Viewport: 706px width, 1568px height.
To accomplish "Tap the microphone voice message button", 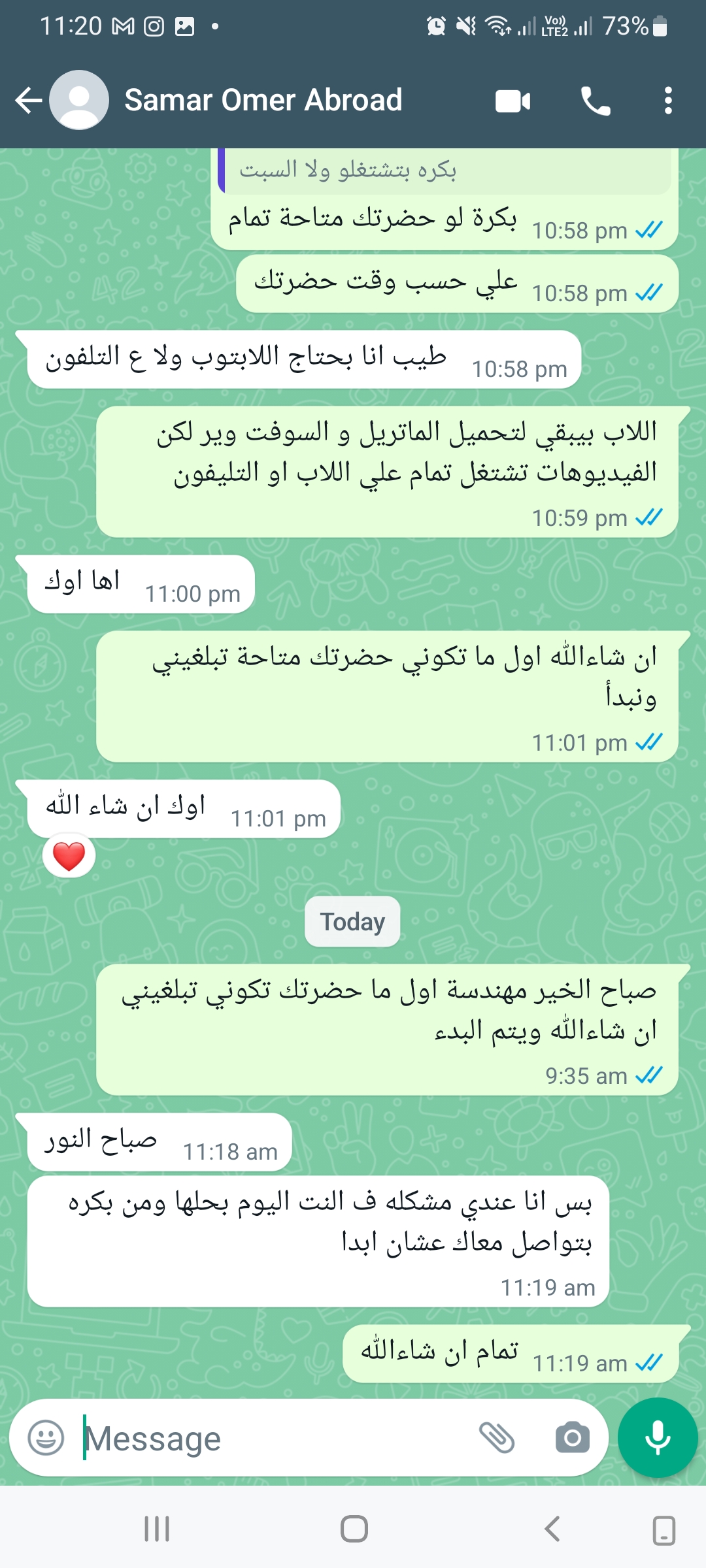I will tap(658, 1437).
